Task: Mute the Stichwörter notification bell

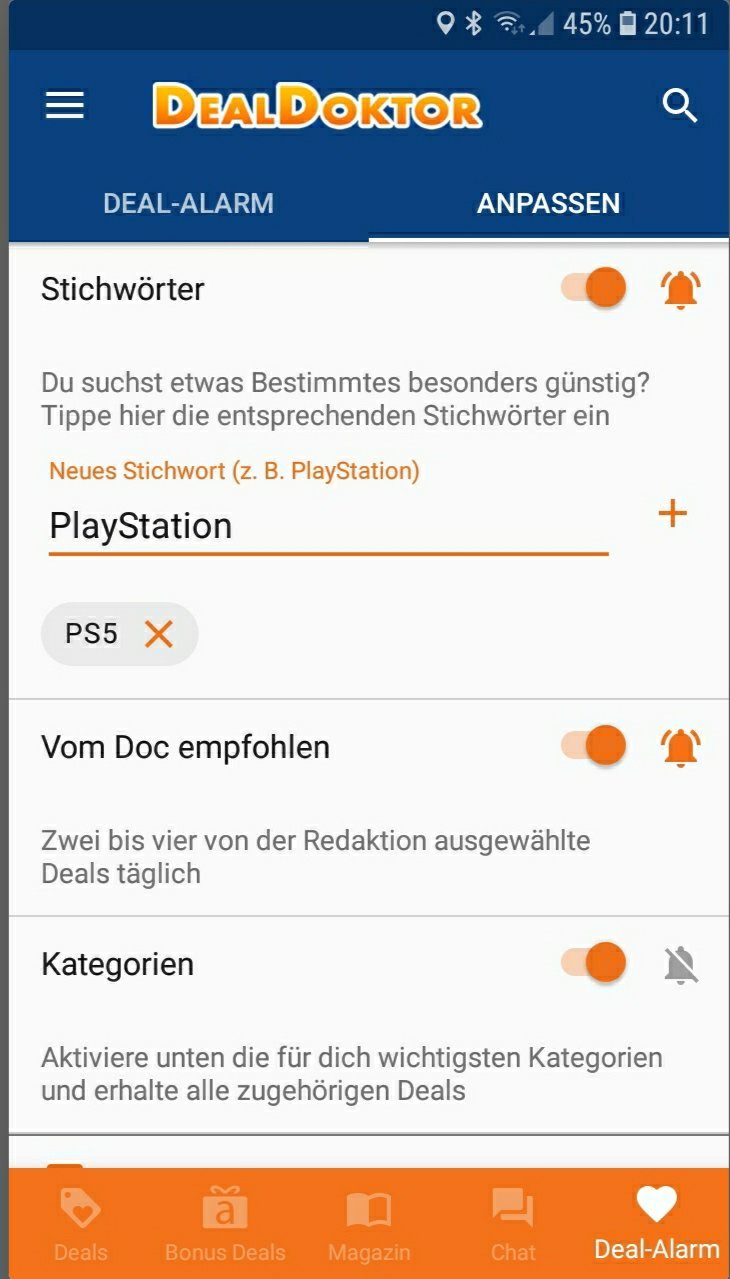Action: (681, 289)
